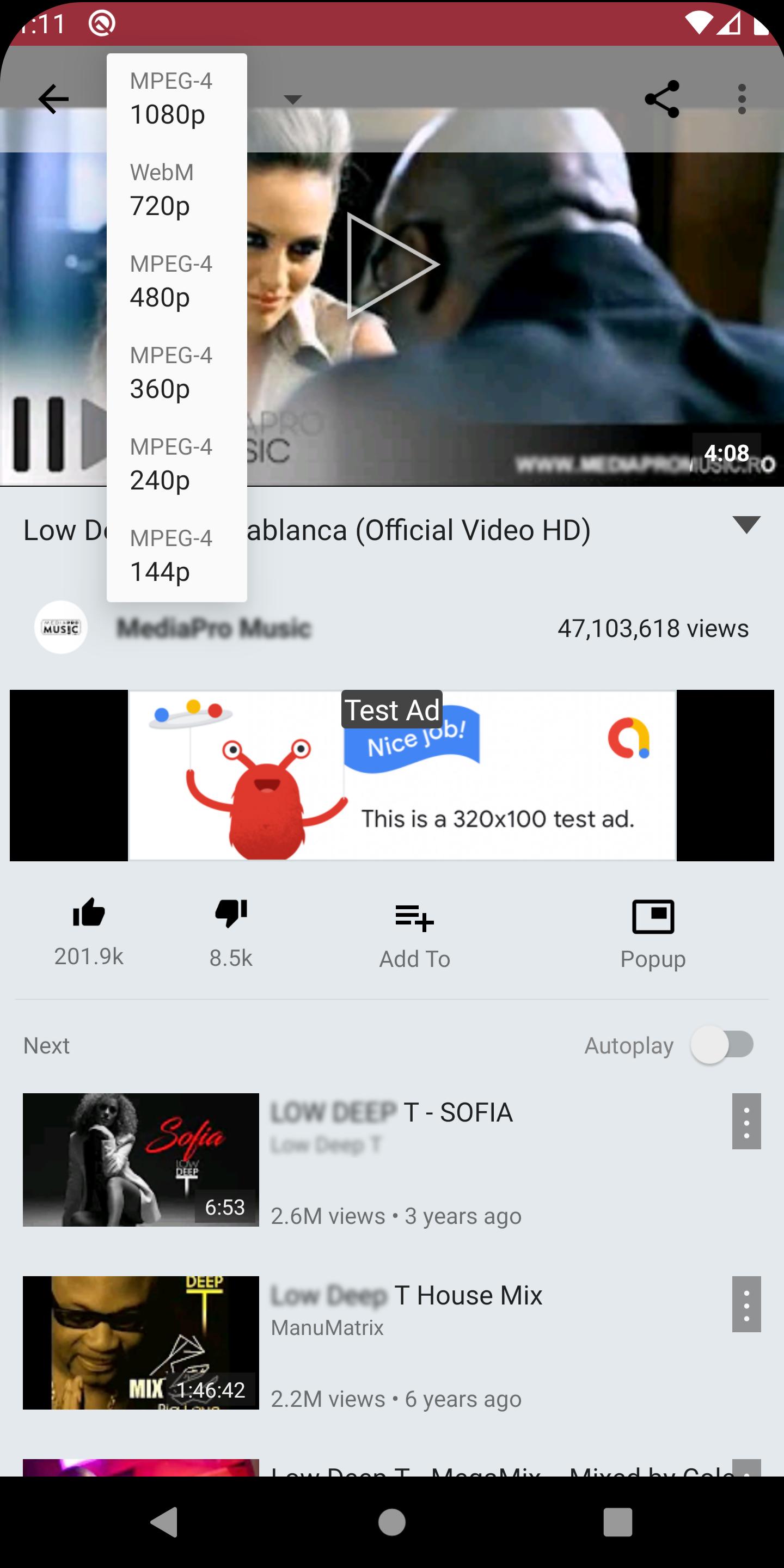Open the video in Popup mode
This screenshot has height=1568, width=784.
(653, 935)
